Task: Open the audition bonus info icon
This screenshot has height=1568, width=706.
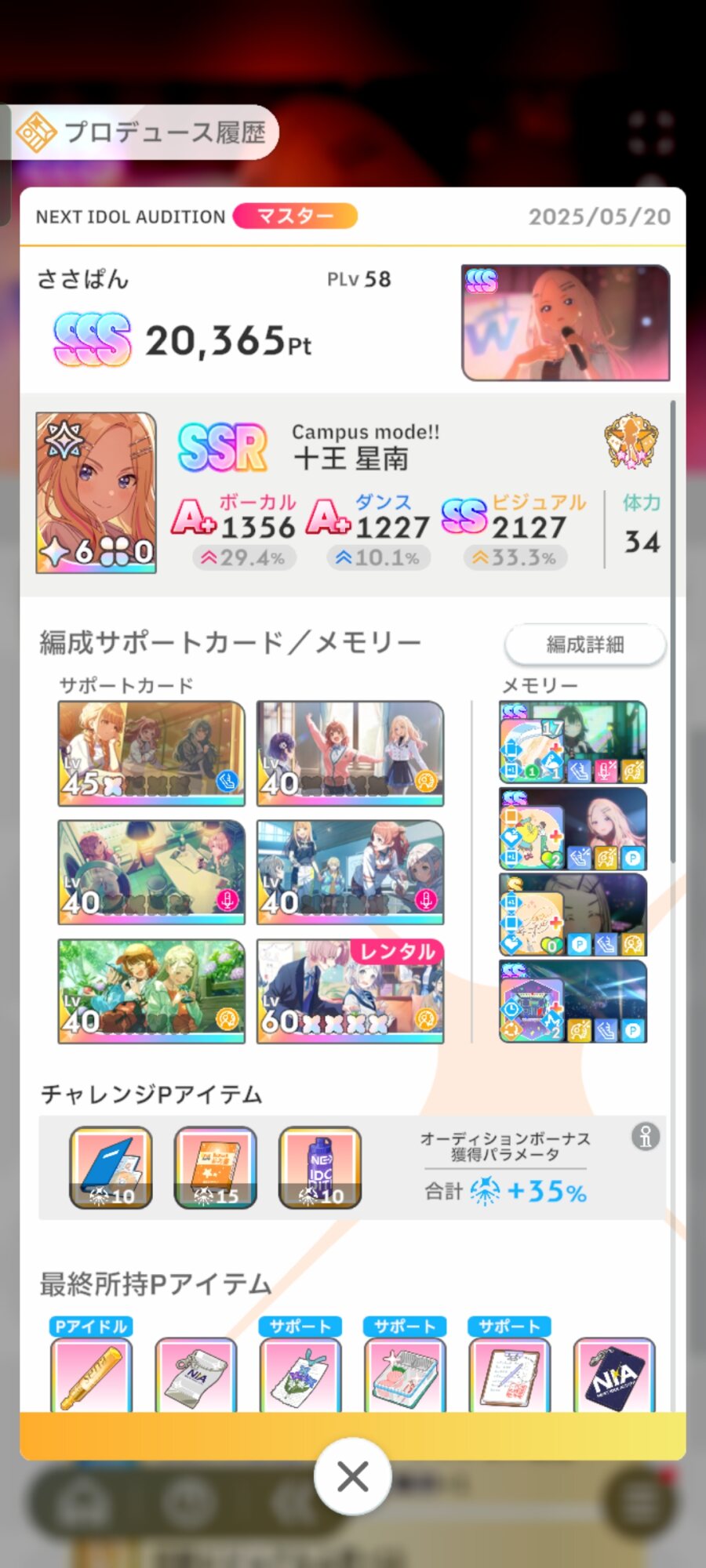Action: point(646,1136)
